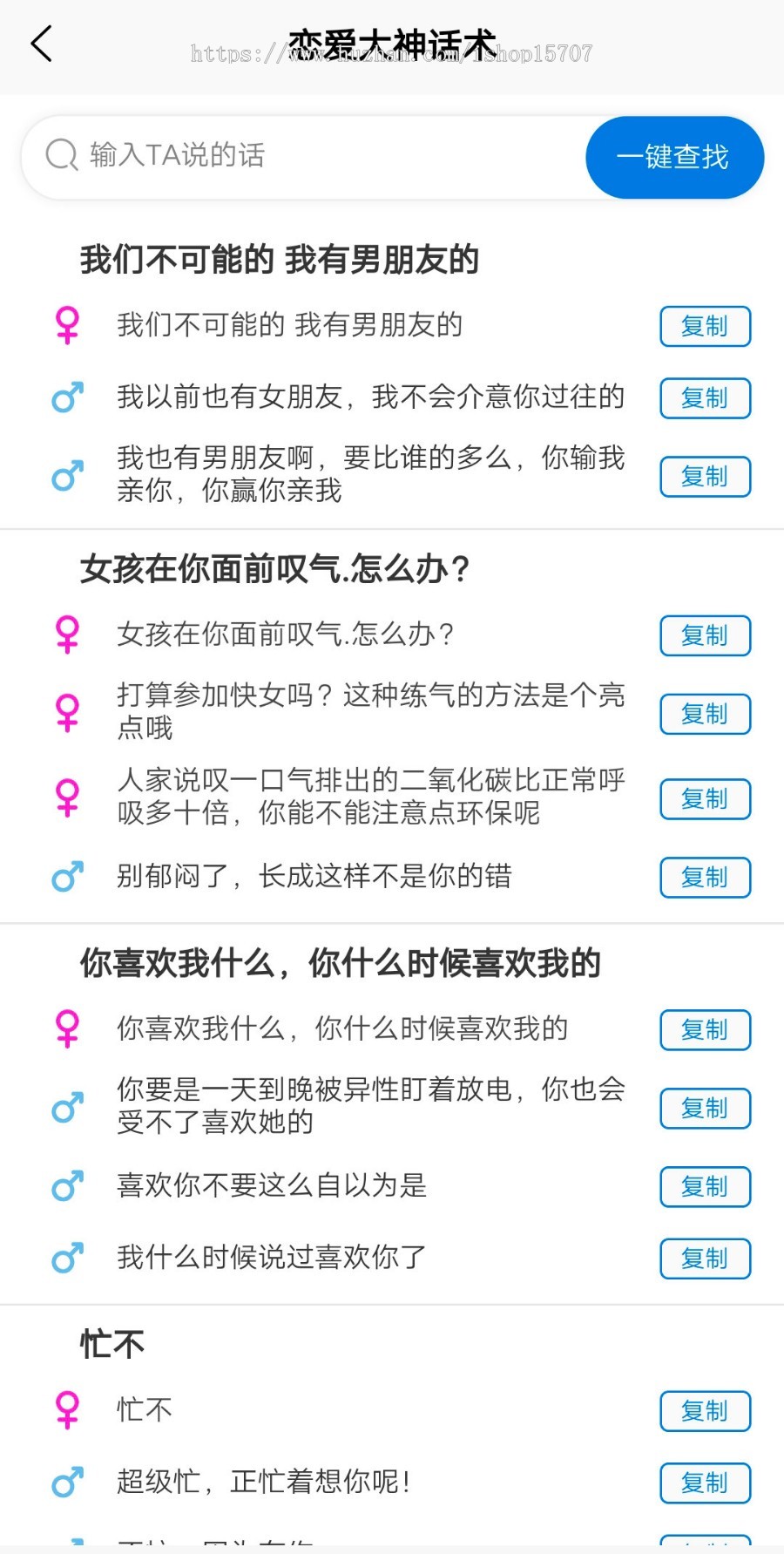Copy the '喜欢你不要这么自以为是' reply
Viewport: 784px width, 1554px height.
(705, 1186)
